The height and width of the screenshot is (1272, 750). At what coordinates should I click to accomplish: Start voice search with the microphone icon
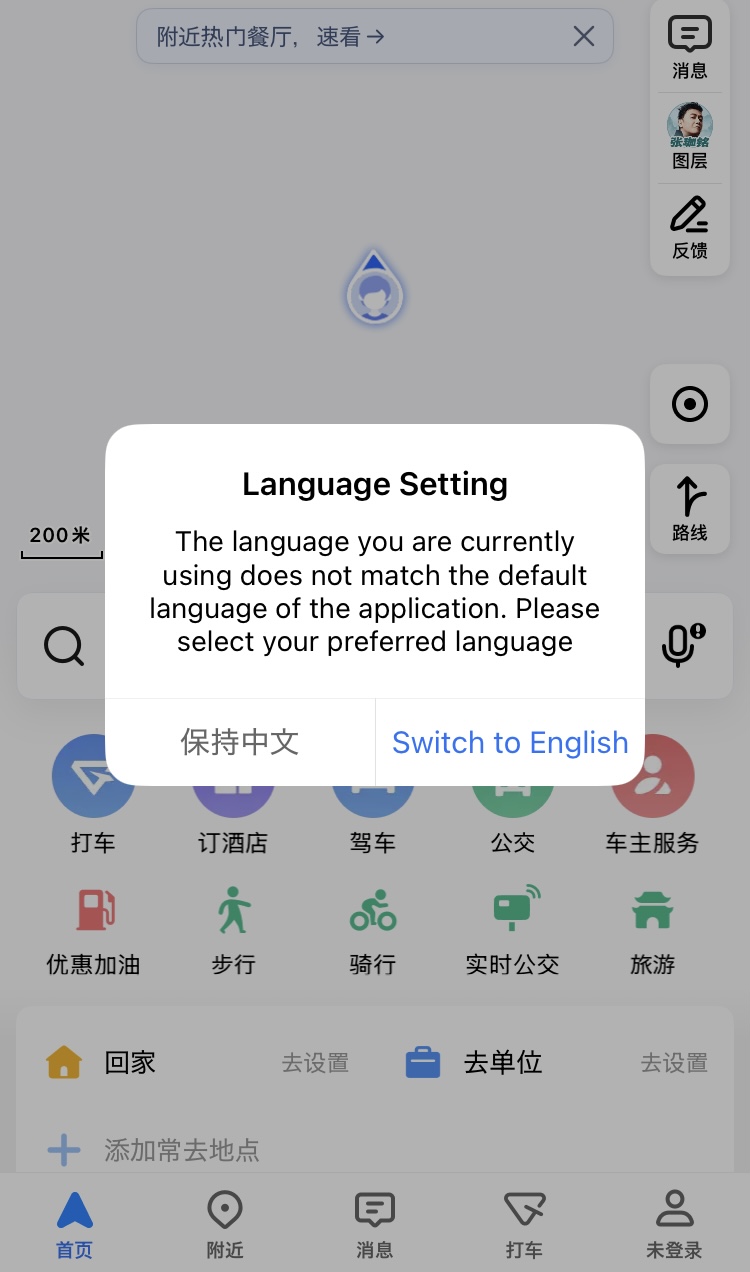[679, 645]
